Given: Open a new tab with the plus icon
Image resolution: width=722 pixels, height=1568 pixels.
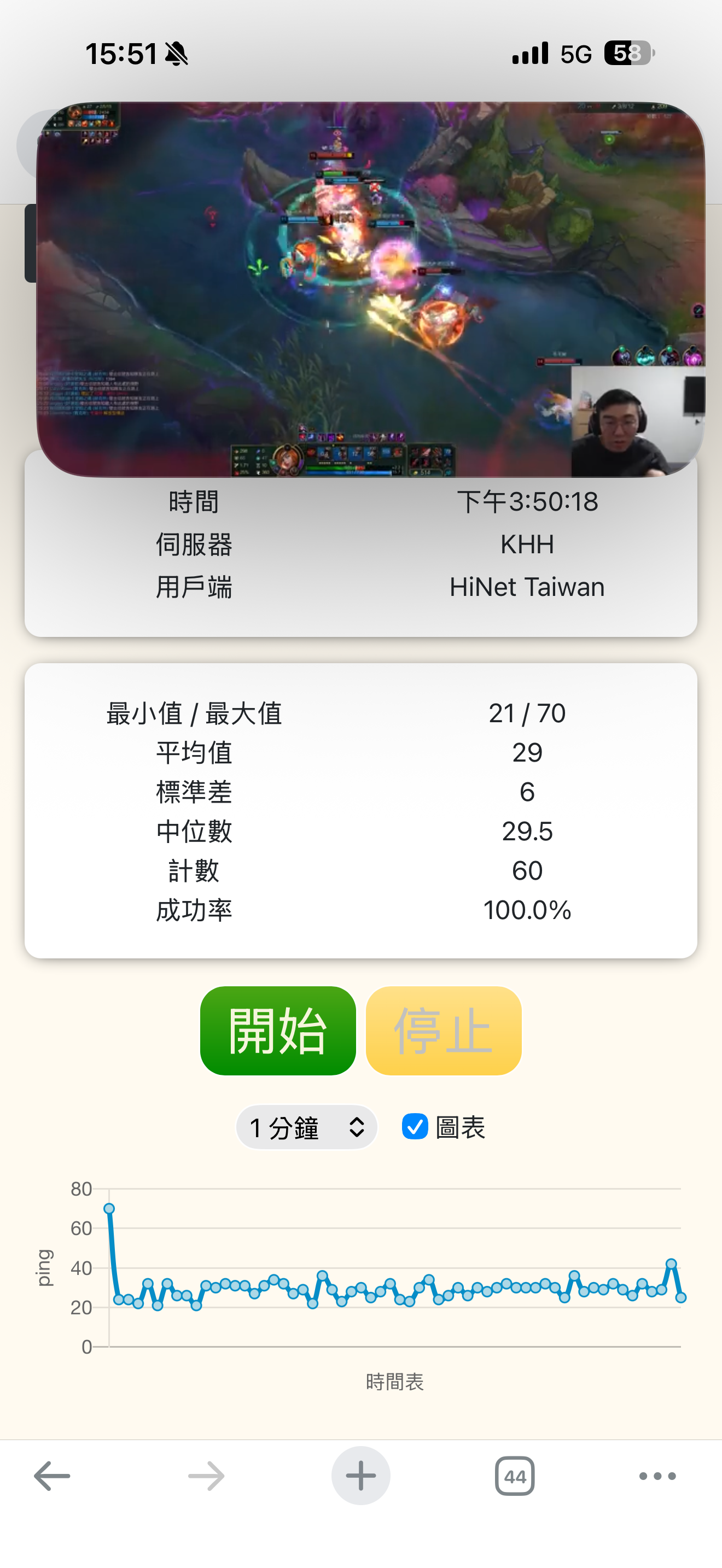Looking at the screenshot, I should 360,1476.
